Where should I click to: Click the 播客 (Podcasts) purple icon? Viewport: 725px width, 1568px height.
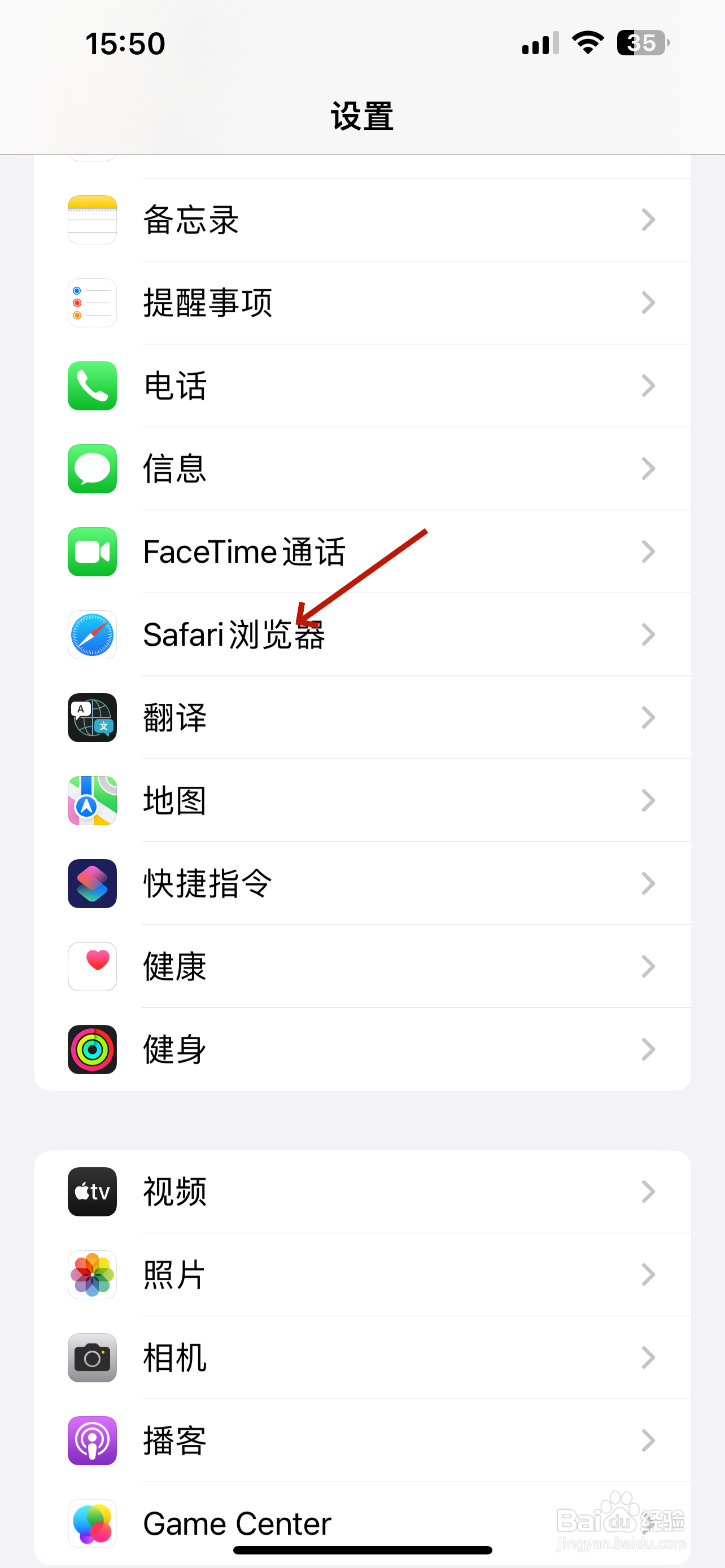click(x=92, y=1441)
